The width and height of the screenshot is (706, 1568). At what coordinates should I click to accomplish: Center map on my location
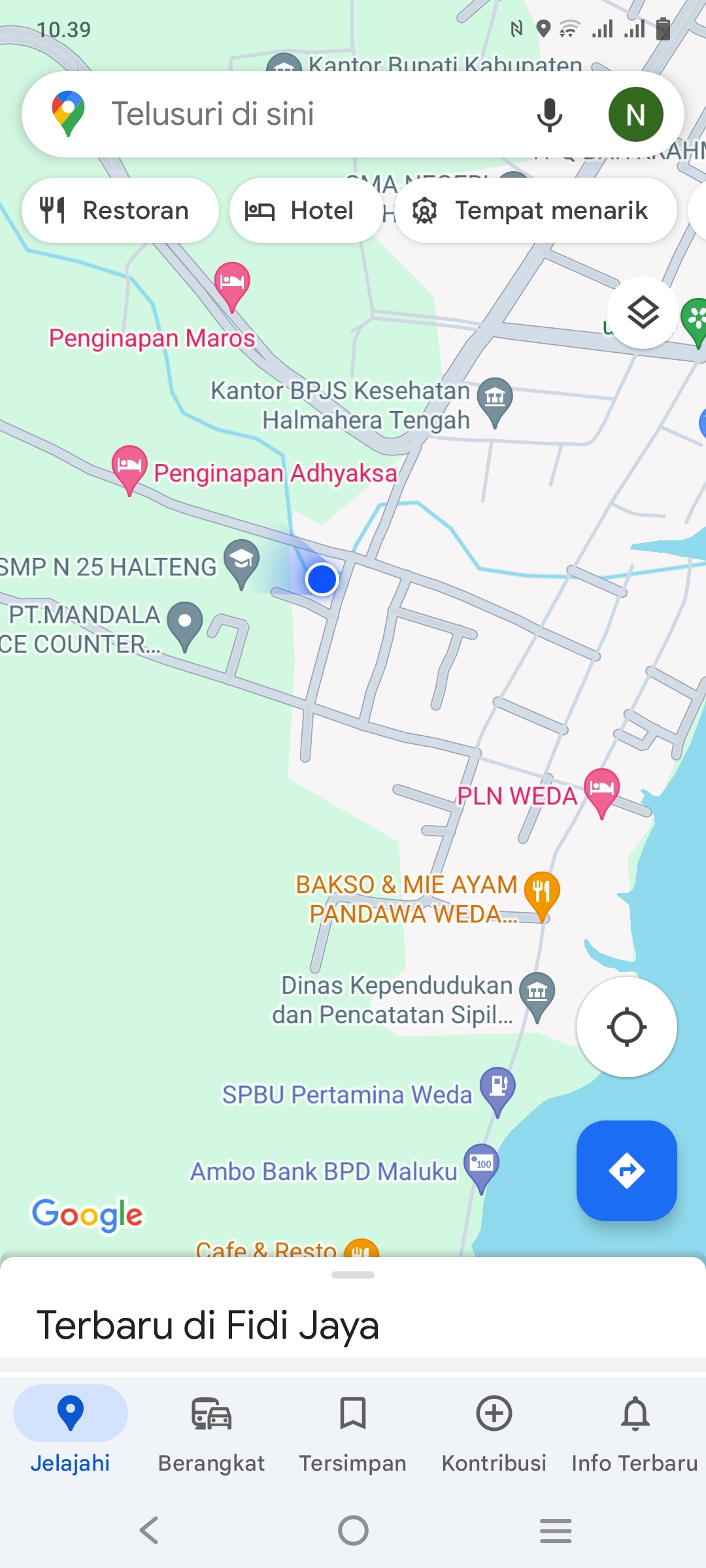coord(626,1027)
